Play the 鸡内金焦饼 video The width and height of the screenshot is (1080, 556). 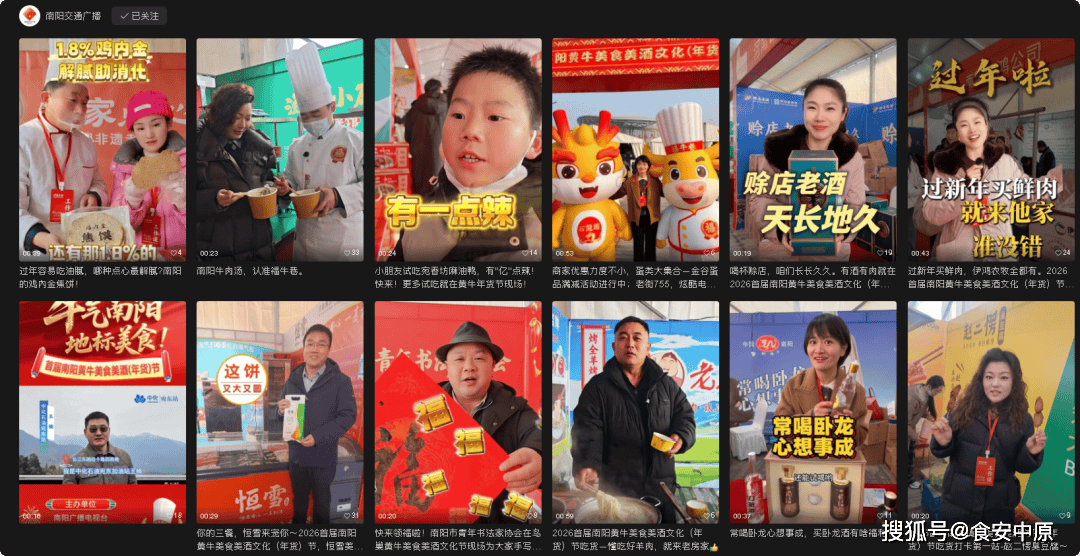click(x=102, y=150)
